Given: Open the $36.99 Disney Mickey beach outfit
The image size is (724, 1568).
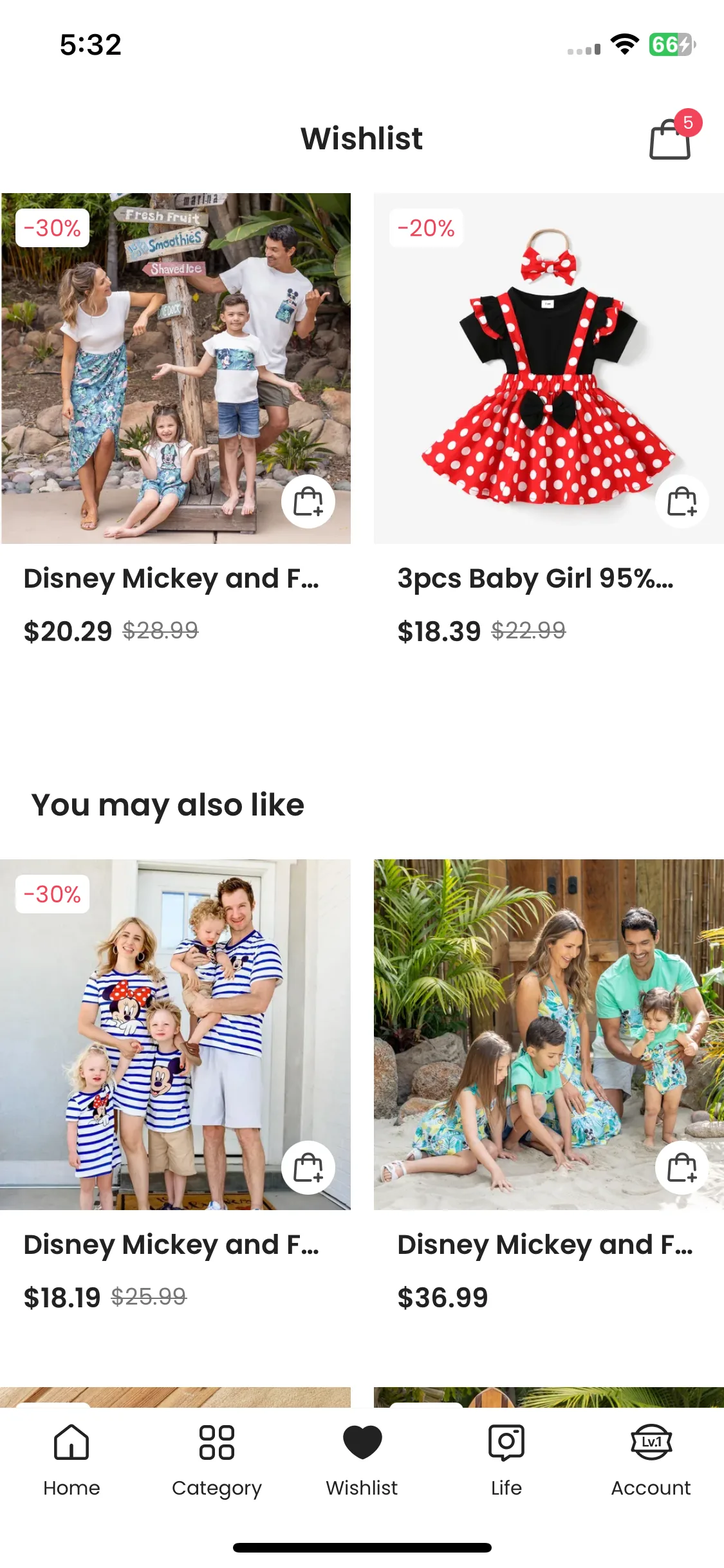Looking at the screenshot, I should pos(547,1034).
